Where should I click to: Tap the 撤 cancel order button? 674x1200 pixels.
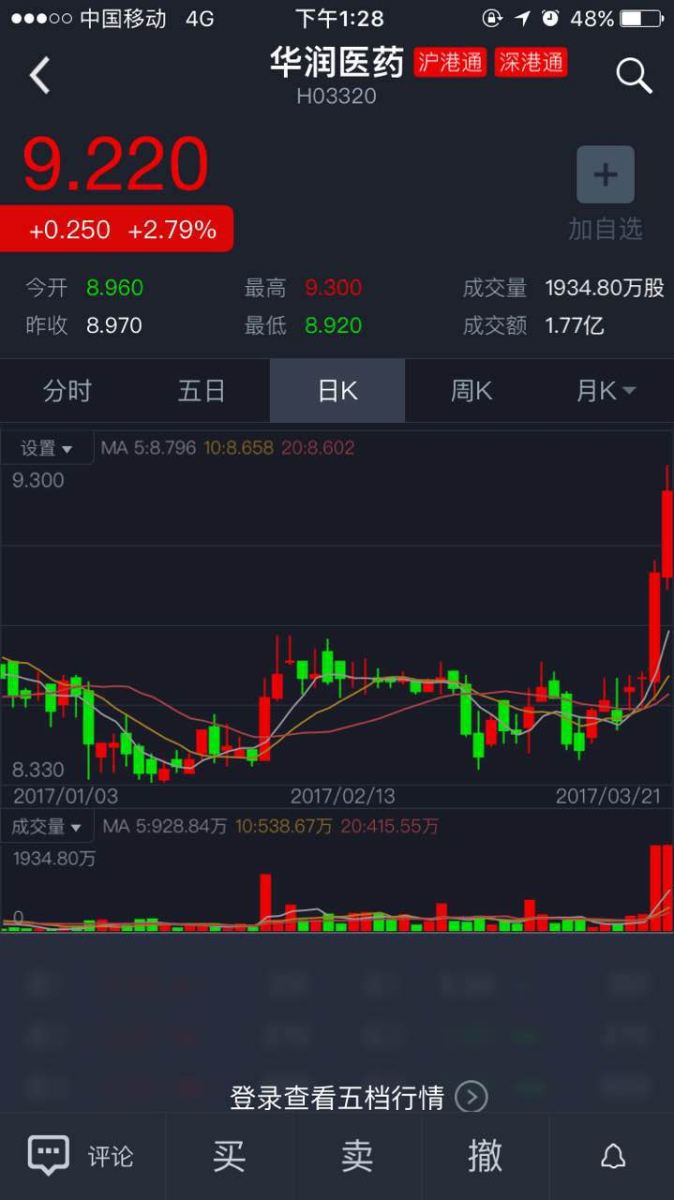click(x=485, y=1157)
